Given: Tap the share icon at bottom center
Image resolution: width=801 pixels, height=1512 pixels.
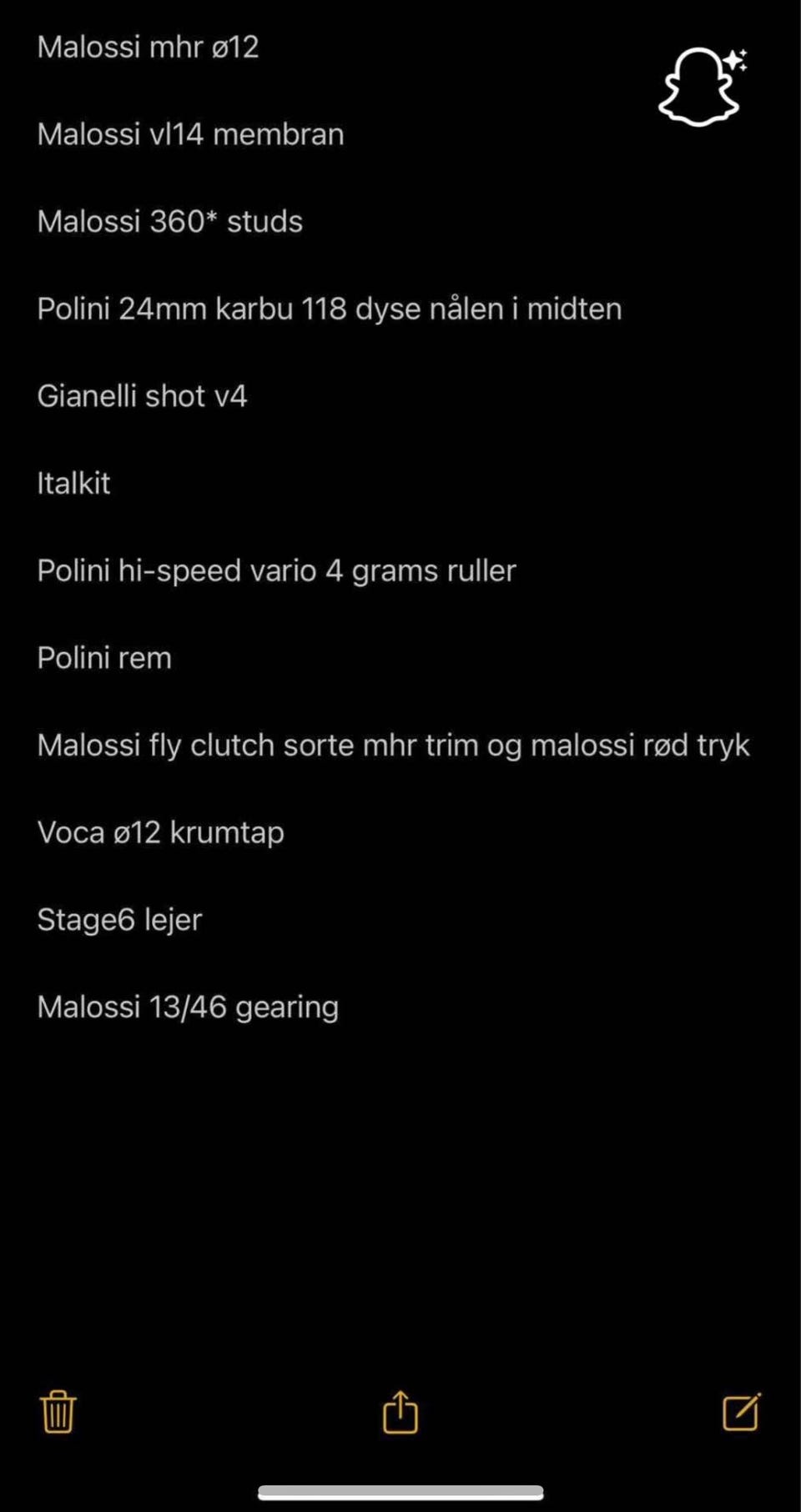Looking at the screenshot, I should pyautogui.click(x=400, y=1411).
